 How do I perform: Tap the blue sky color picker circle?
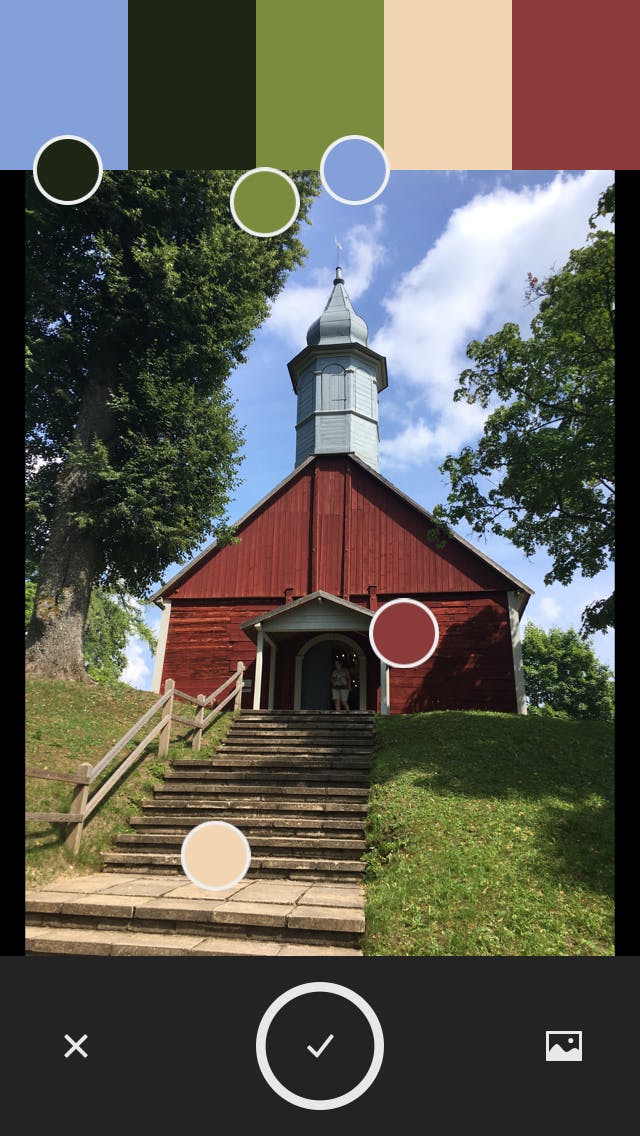[354, 170]
